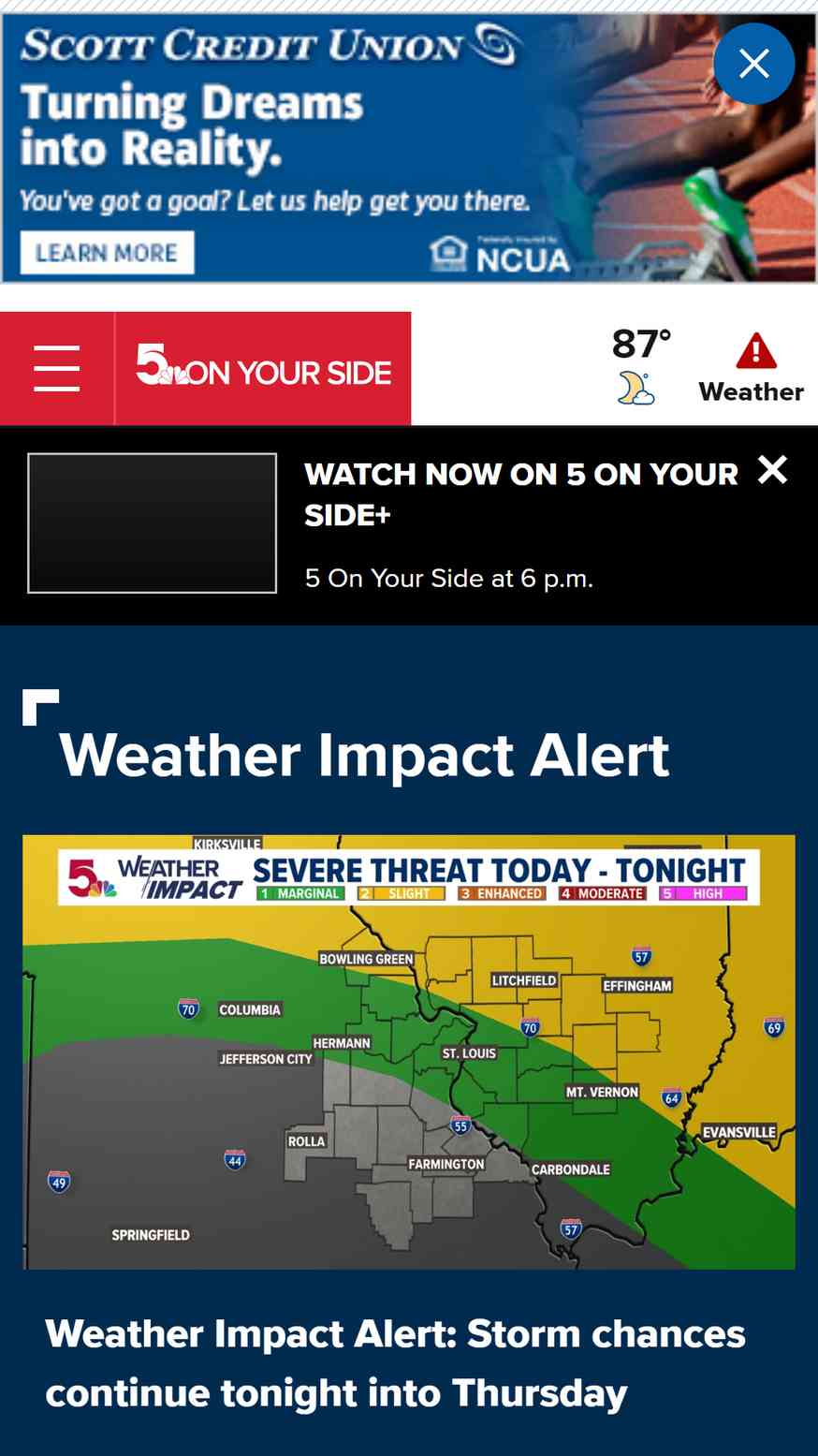The height and width of the screenshot is (1456, 818).
Task: Go to the 5 On Your Side homepage
Action: (263, 368)
